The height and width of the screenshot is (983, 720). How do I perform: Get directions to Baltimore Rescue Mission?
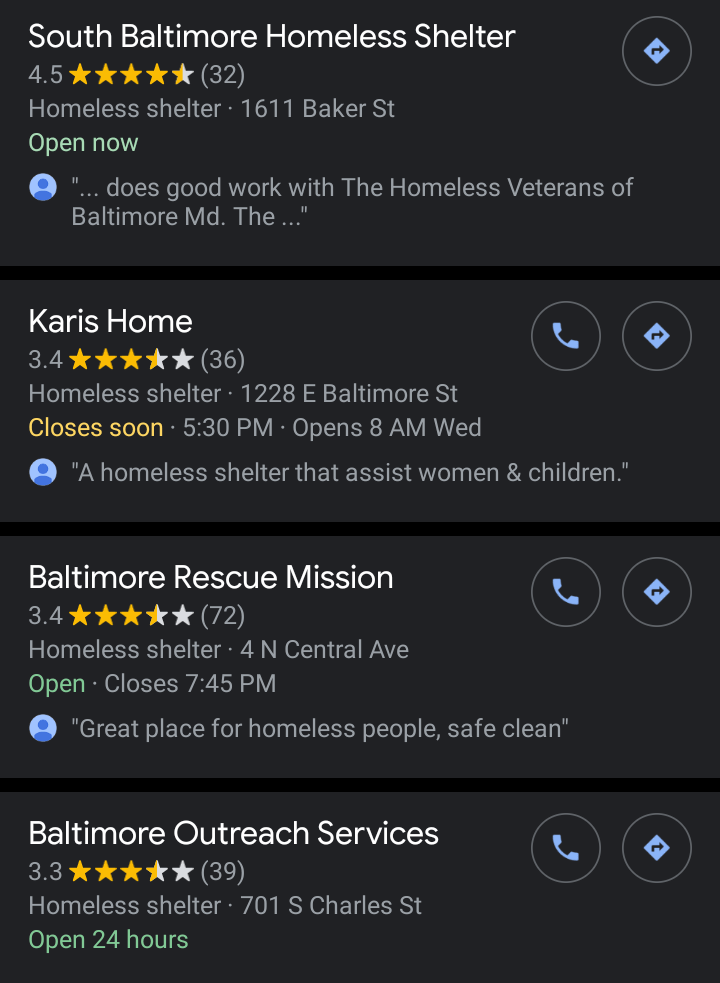point(656,592)
